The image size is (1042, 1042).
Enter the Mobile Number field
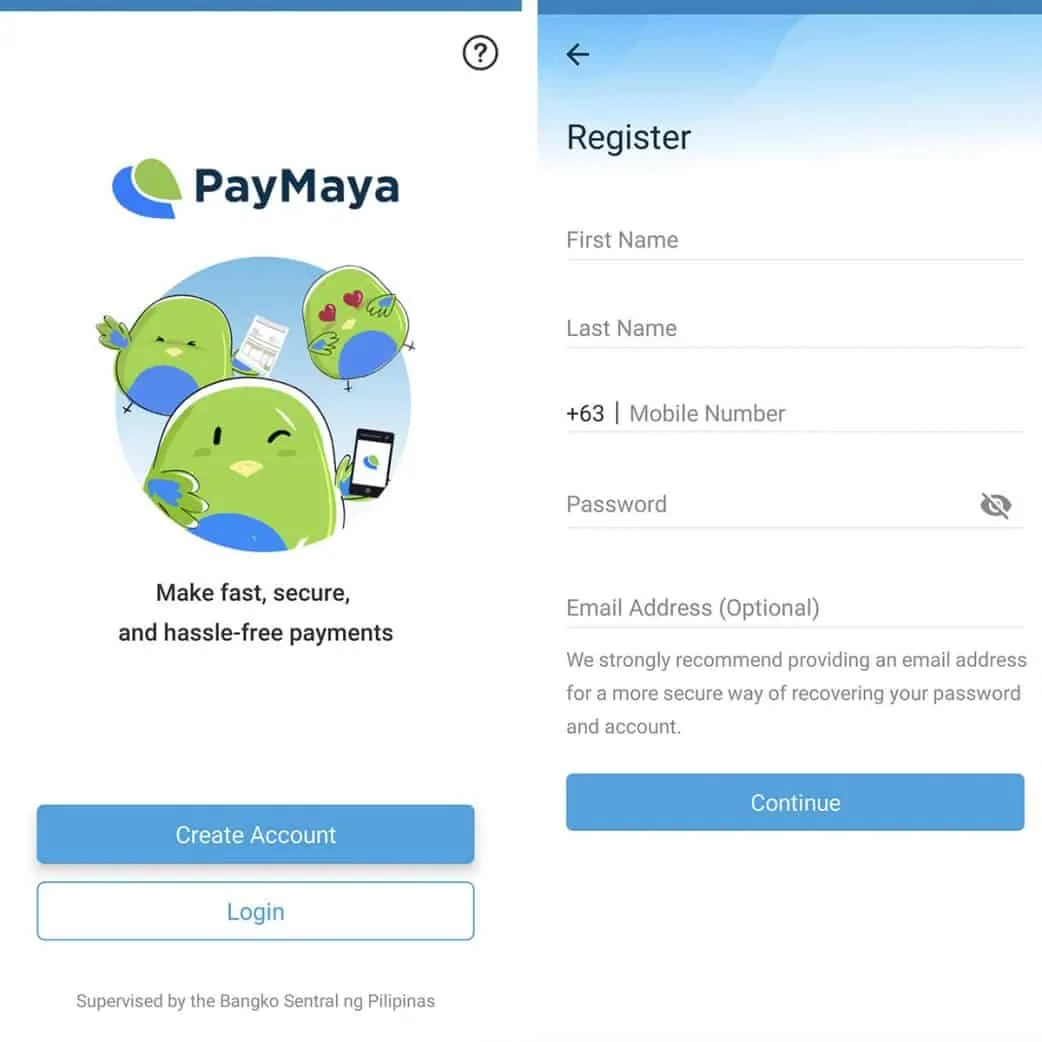[x=820, y=413]
